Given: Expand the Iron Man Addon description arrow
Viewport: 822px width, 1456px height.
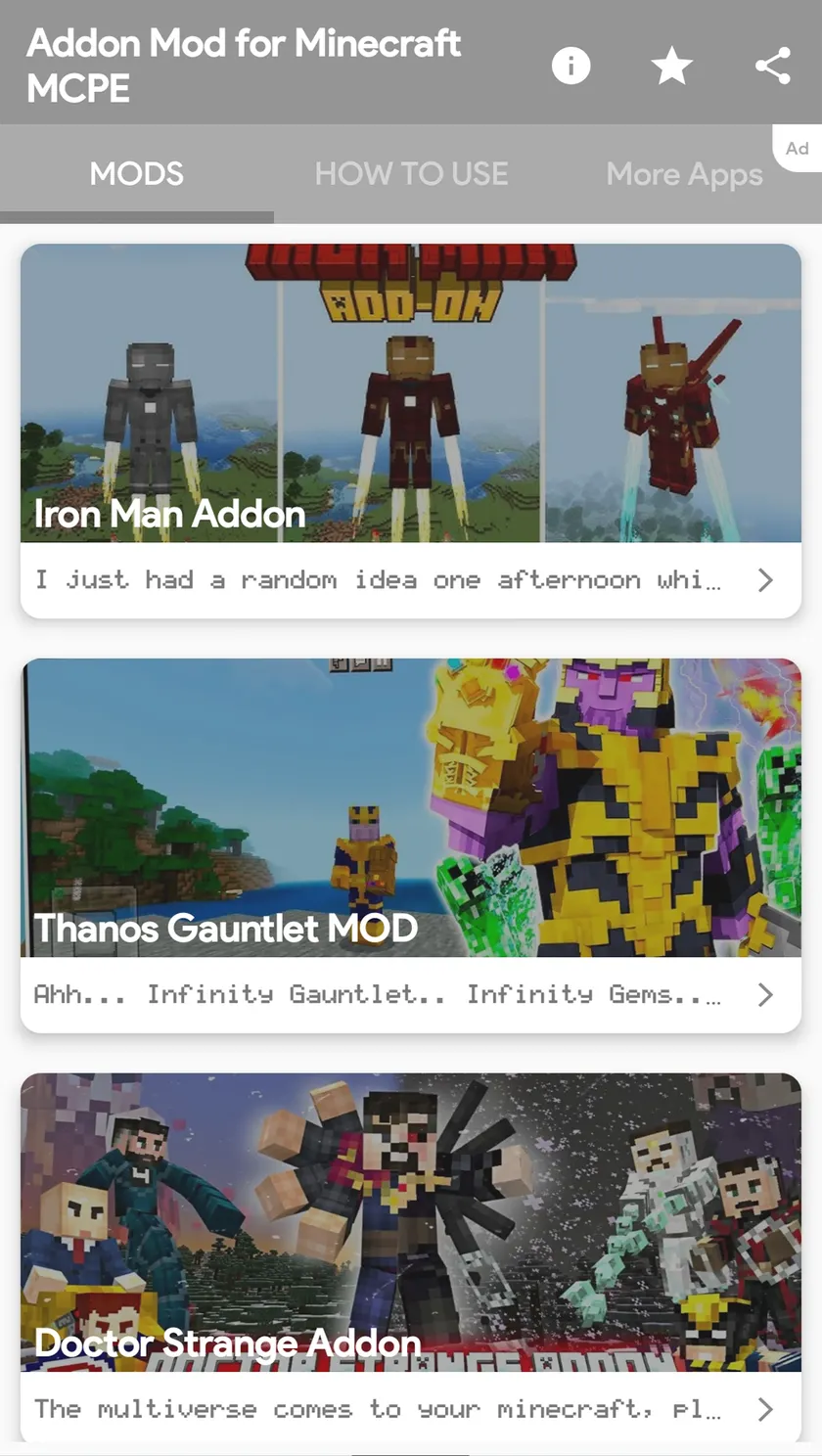Looking at the screenshot, I should [765, 580].
